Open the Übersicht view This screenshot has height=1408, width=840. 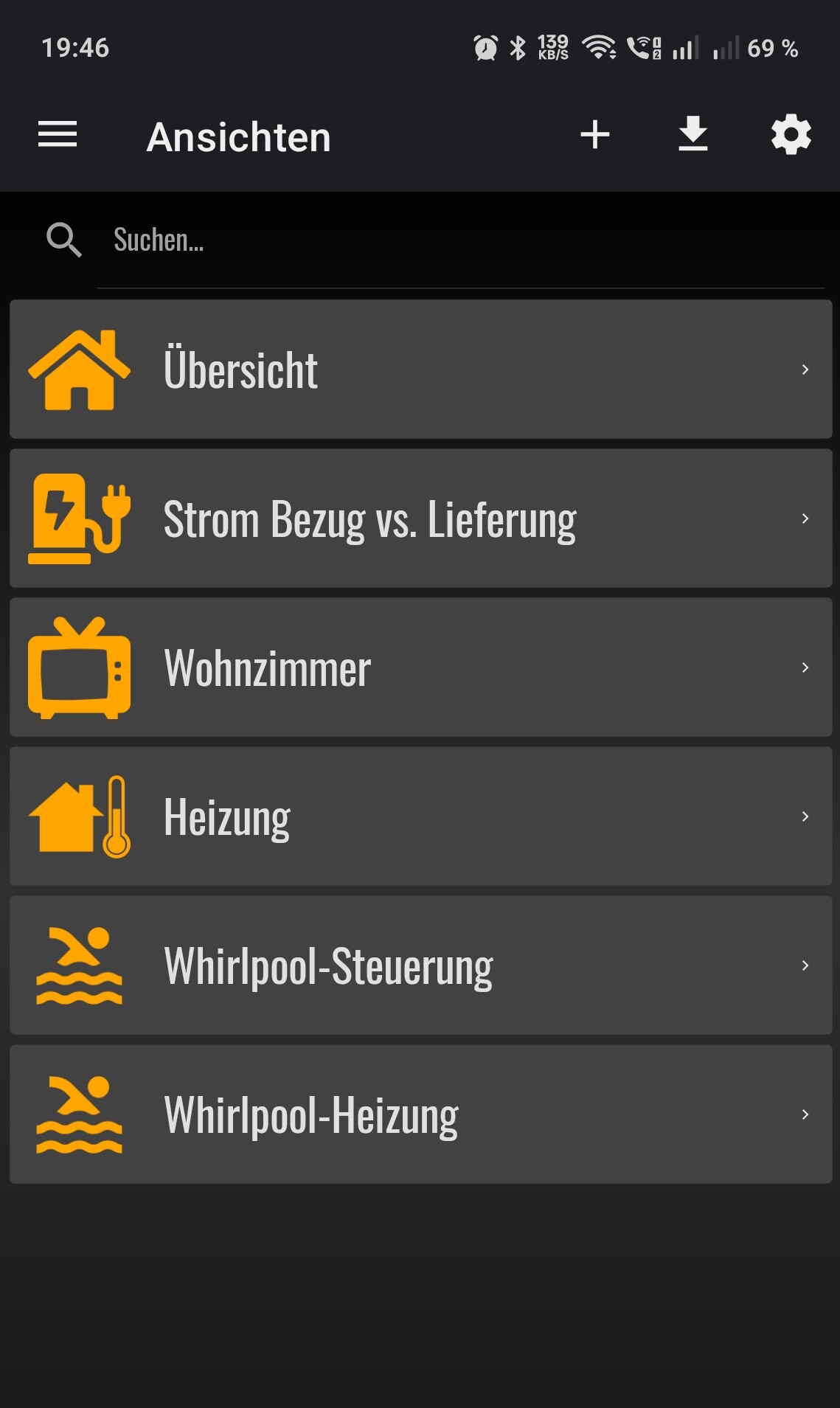(420, 370)
